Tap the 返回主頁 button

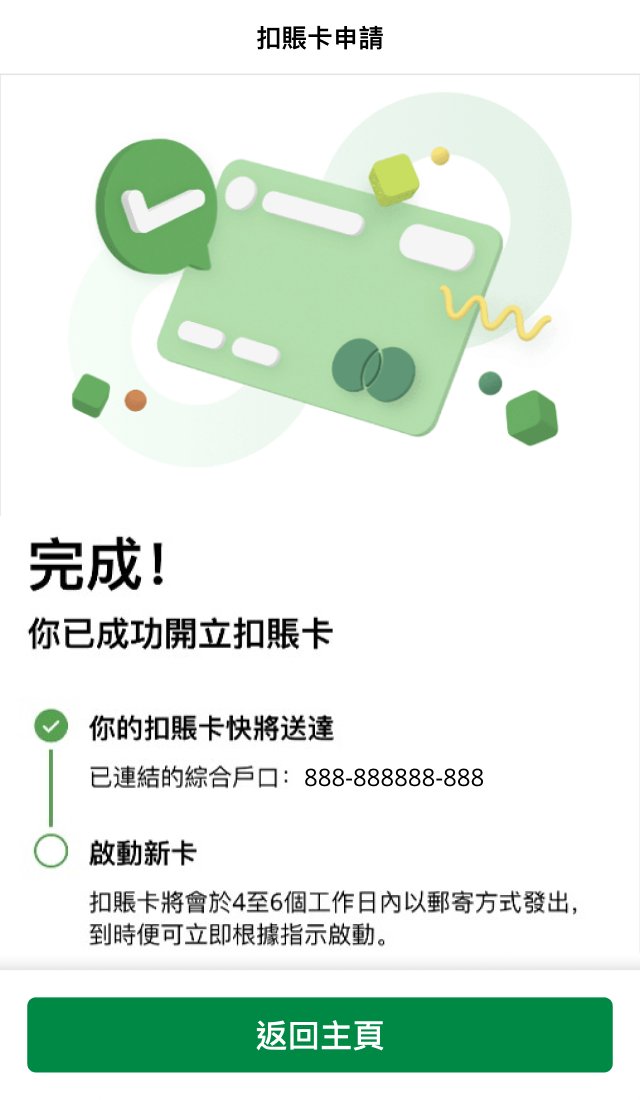click(x=320, y=1035)
